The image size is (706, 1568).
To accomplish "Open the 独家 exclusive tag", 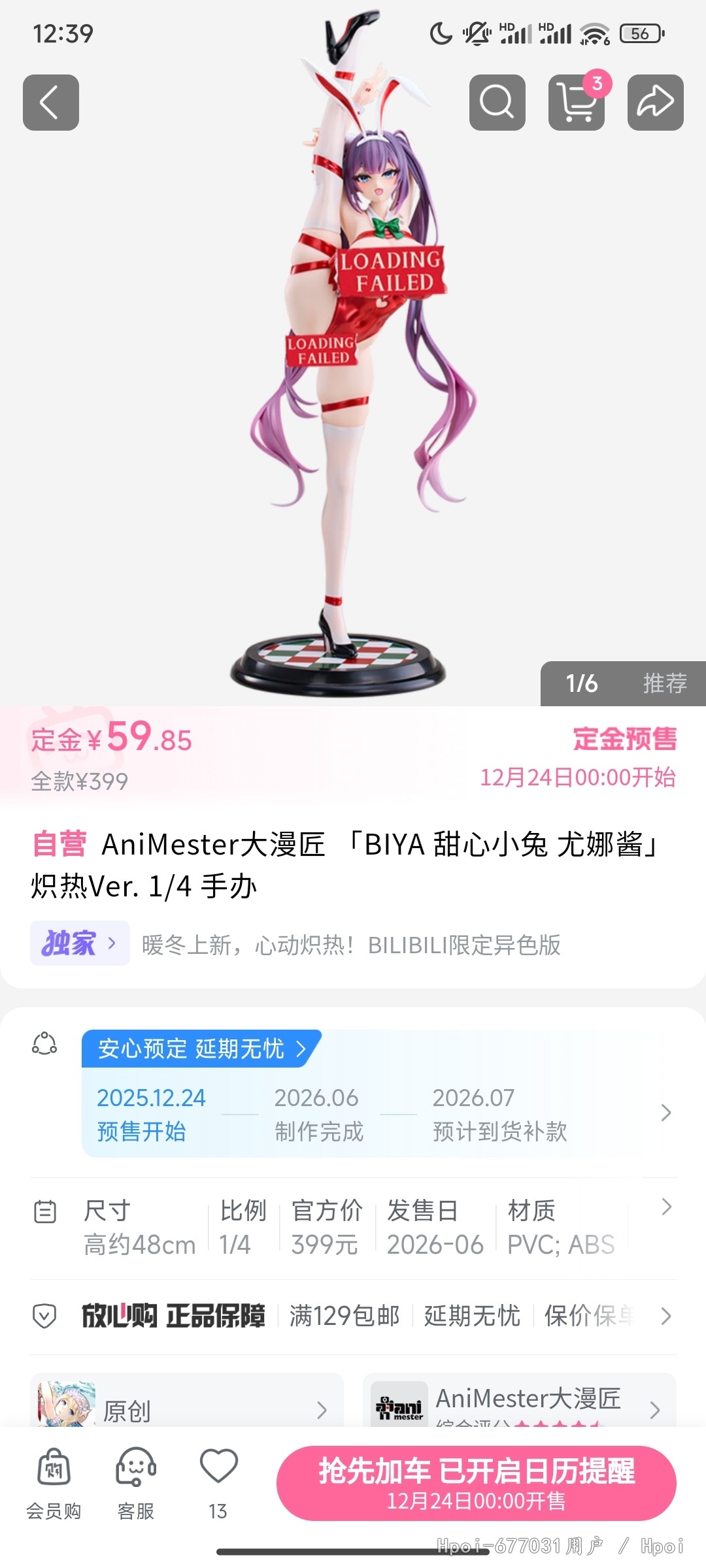I will point(79,943).
